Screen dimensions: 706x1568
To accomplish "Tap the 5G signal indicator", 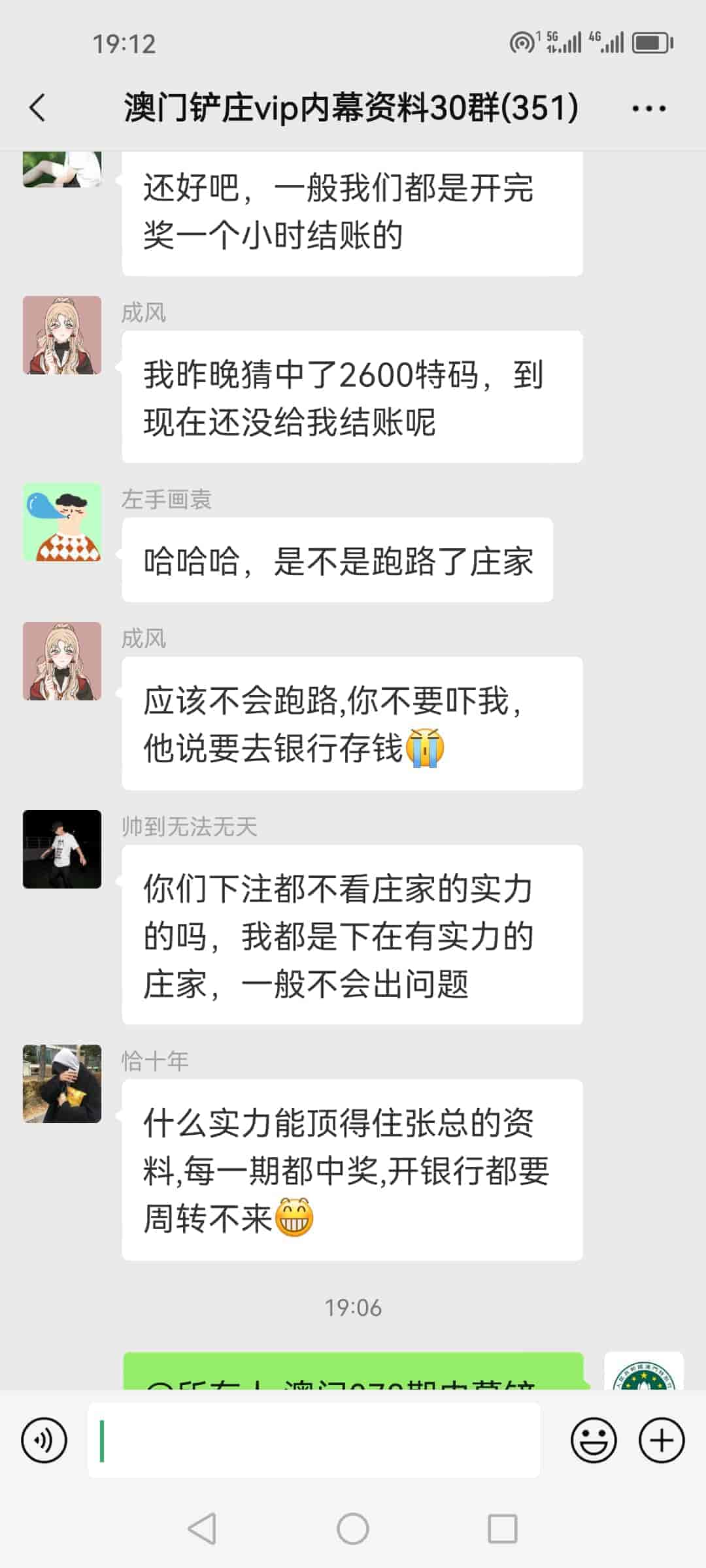I will (x=565, y=42).
